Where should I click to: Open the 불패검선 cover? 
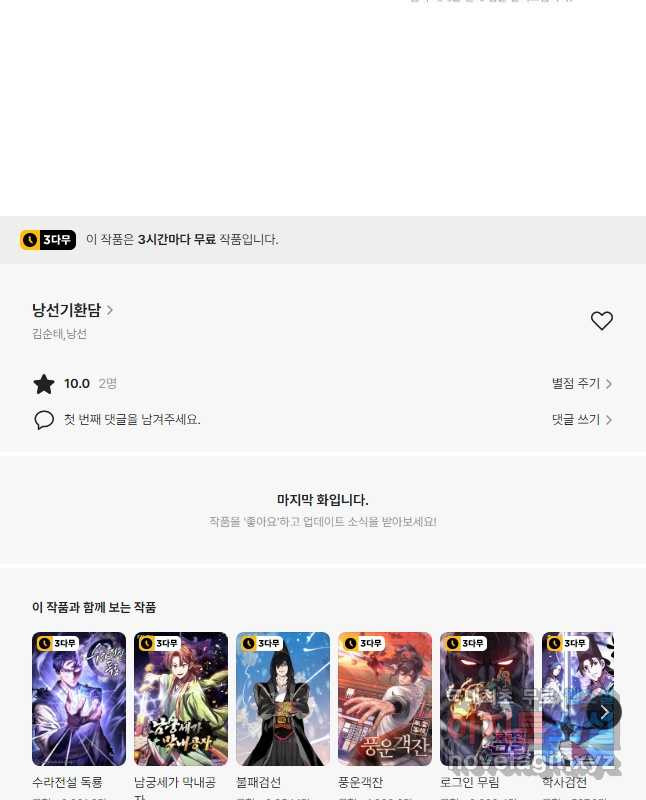coord(283,699)
